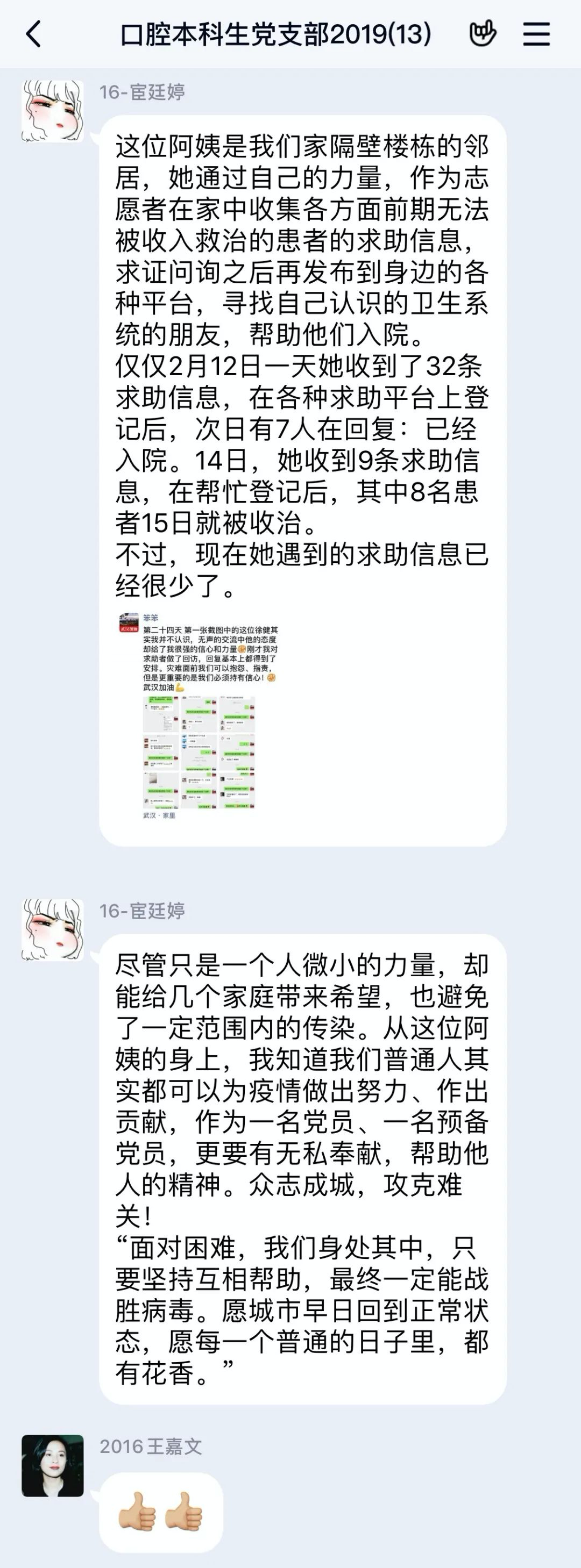Image resolution: width=581 pixels, height=1568 pixels.
Task: View 2016王嘉文's profile avatar
Action: (x=52, y=1465)
